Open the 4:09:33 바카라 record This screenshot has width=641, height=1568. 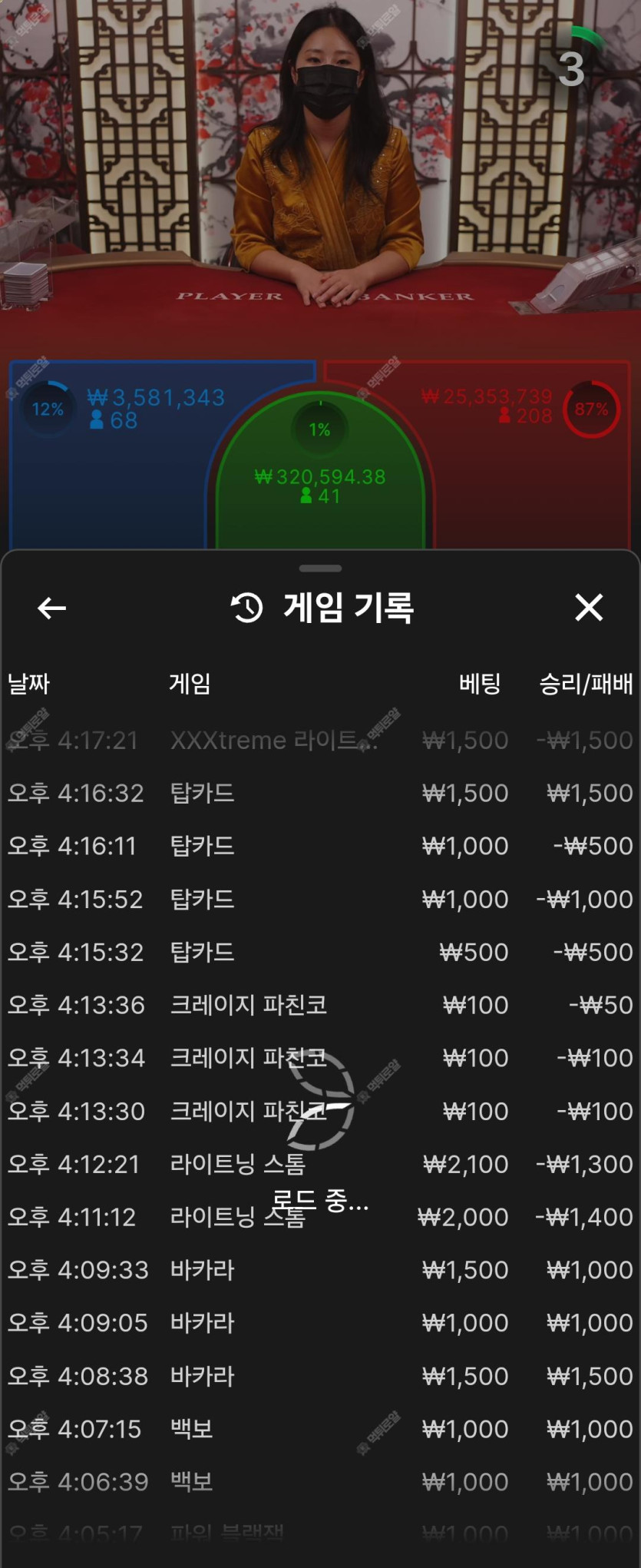pos(320,1270)
